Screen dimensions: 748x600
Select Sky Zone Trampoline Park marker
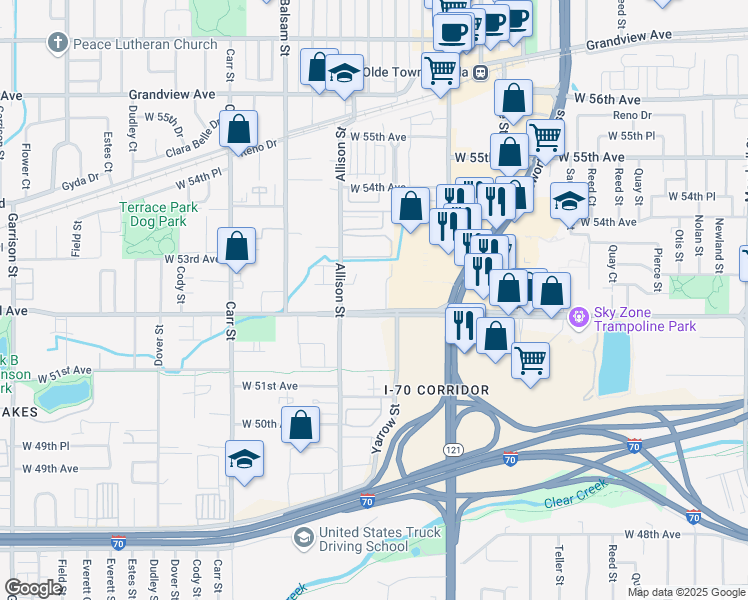point(577,318)
